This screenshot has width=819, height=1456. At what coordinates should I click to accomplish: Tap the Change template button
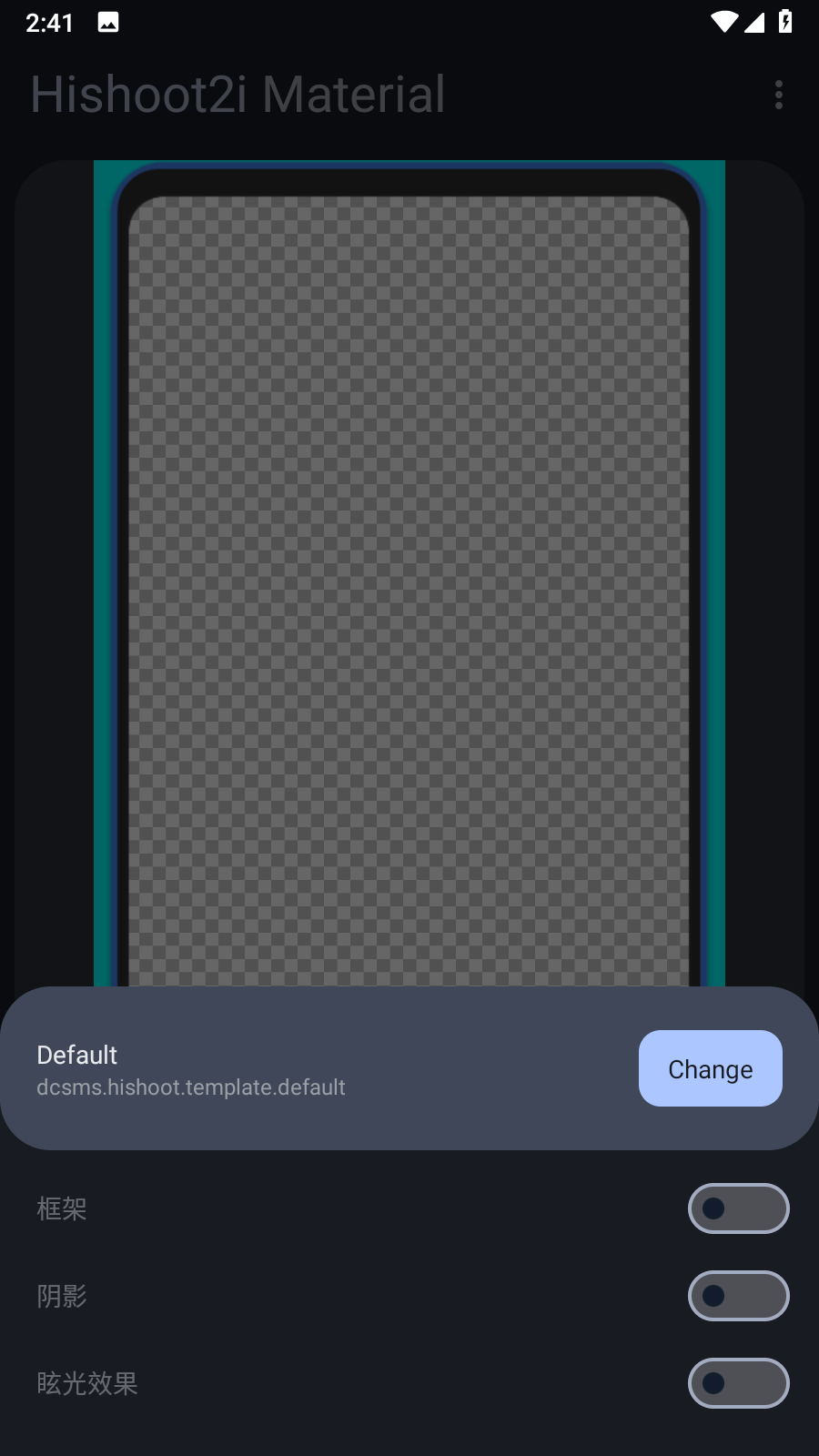tap(711, 1068)
